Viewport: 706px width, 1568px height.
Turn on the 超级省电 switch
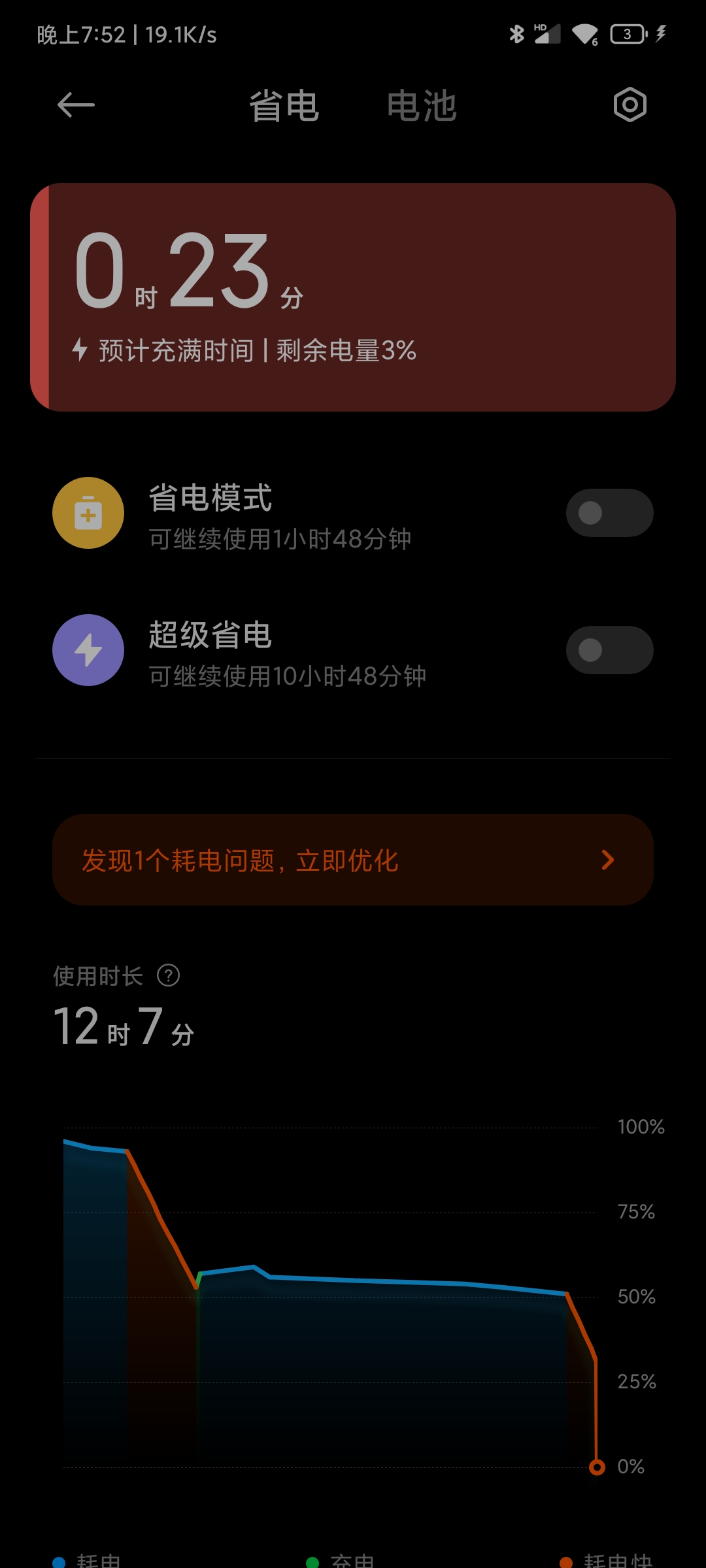coord(609,650)
